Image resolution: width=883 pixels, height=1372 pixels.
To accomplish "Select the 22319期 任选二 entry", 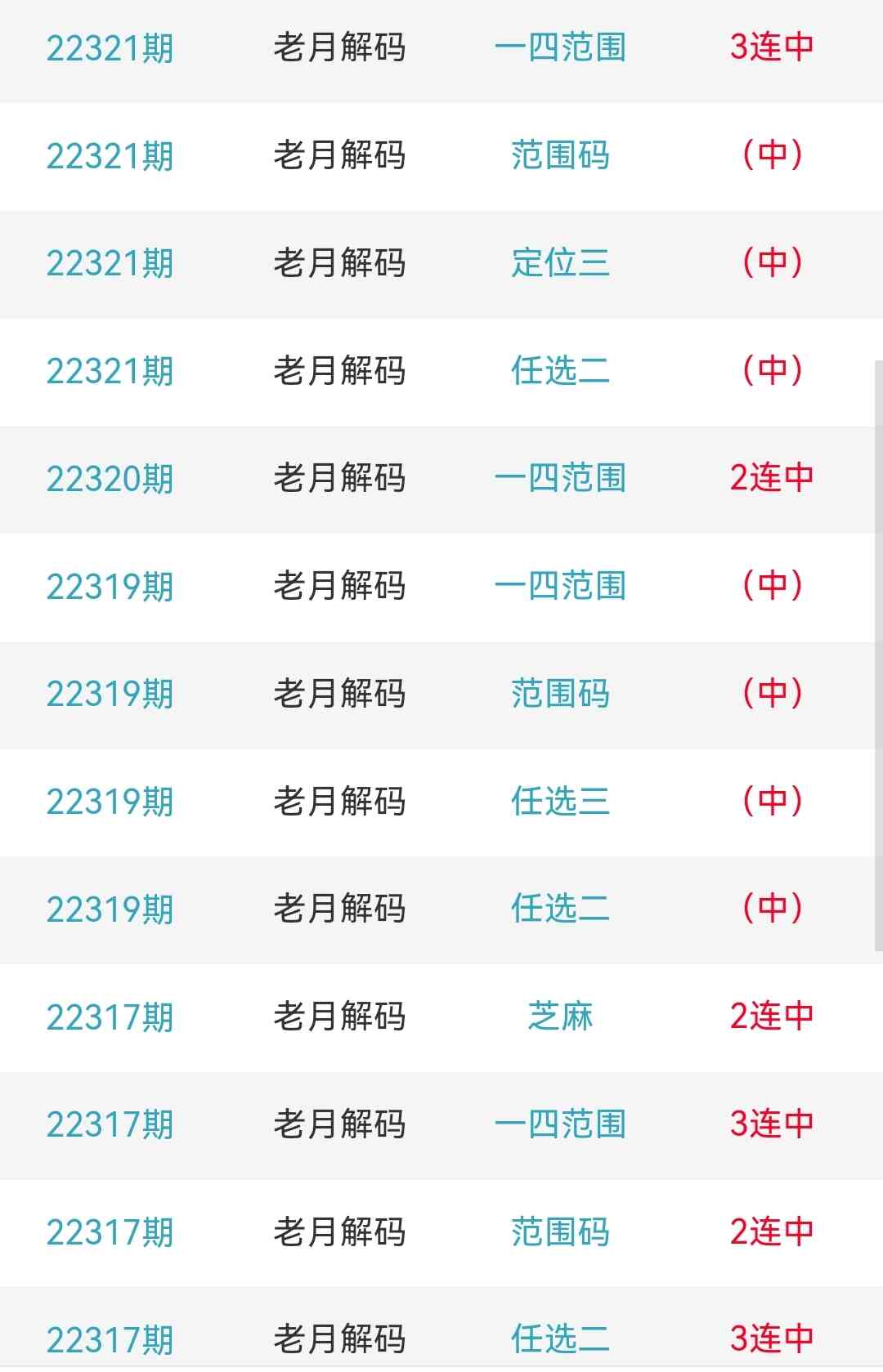I will [x=560, y=909].
